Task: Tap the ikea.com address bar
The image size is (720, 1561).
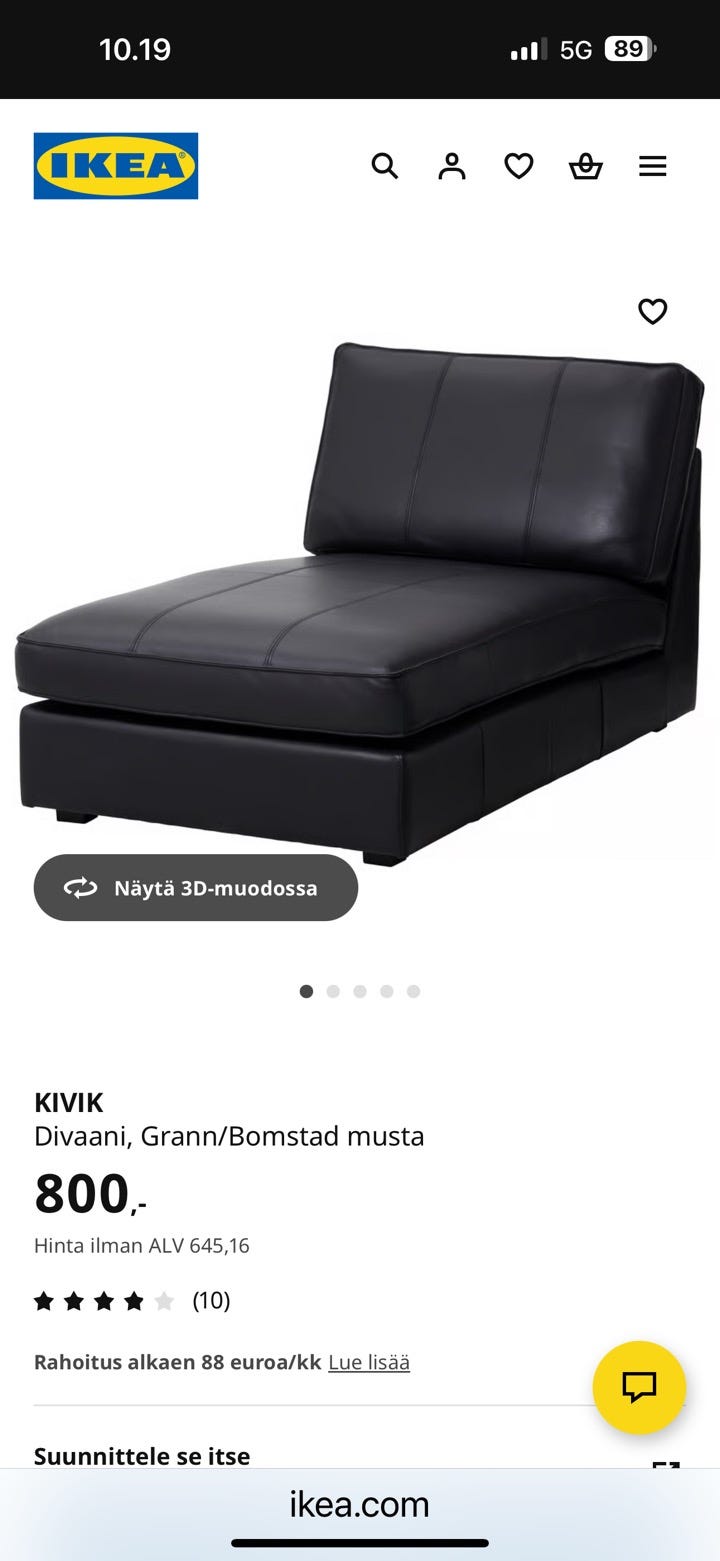Action: 360,1504
